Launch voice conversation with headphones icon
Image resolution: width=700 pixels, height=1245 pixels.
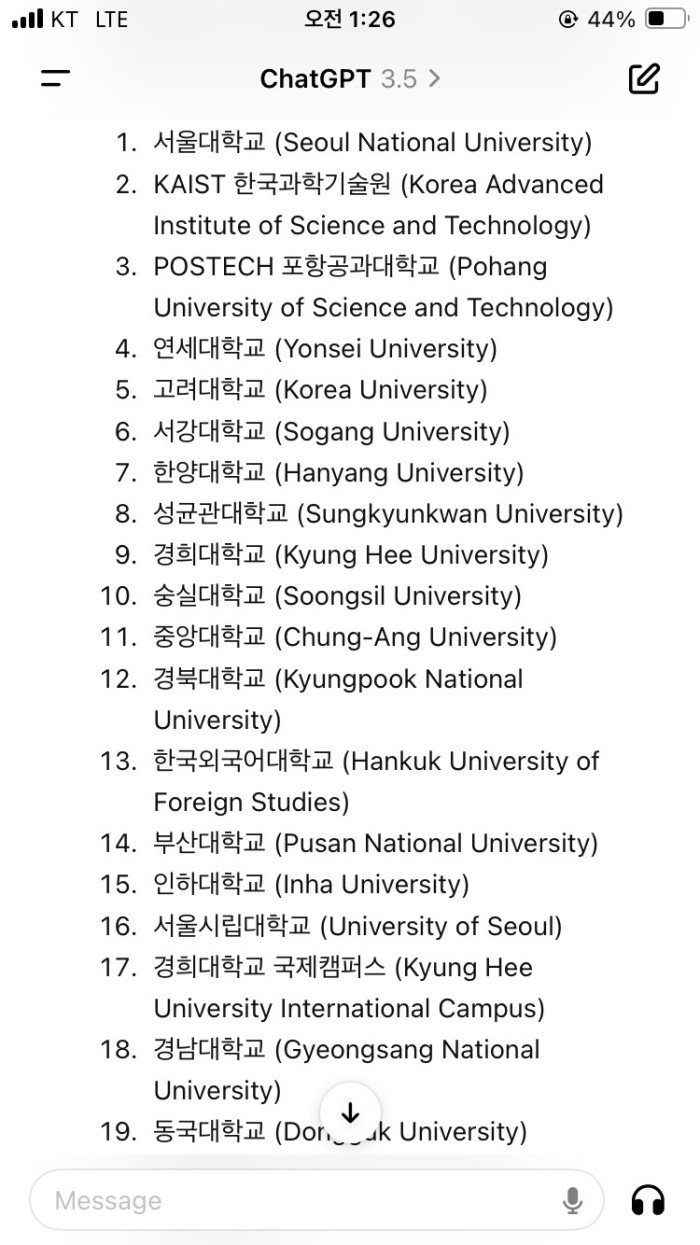coord(649,1200)
